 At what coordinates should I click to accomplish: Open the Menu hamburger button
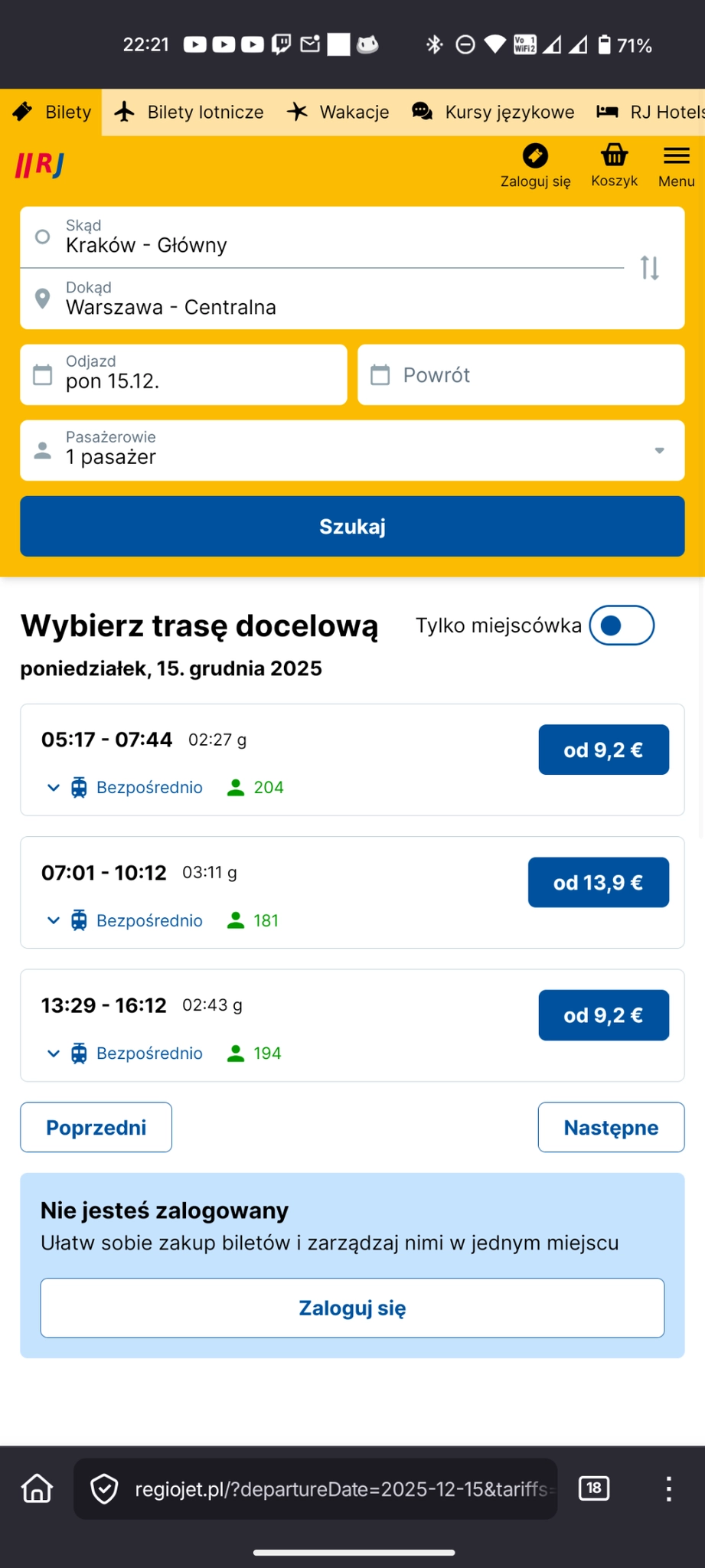676,165
